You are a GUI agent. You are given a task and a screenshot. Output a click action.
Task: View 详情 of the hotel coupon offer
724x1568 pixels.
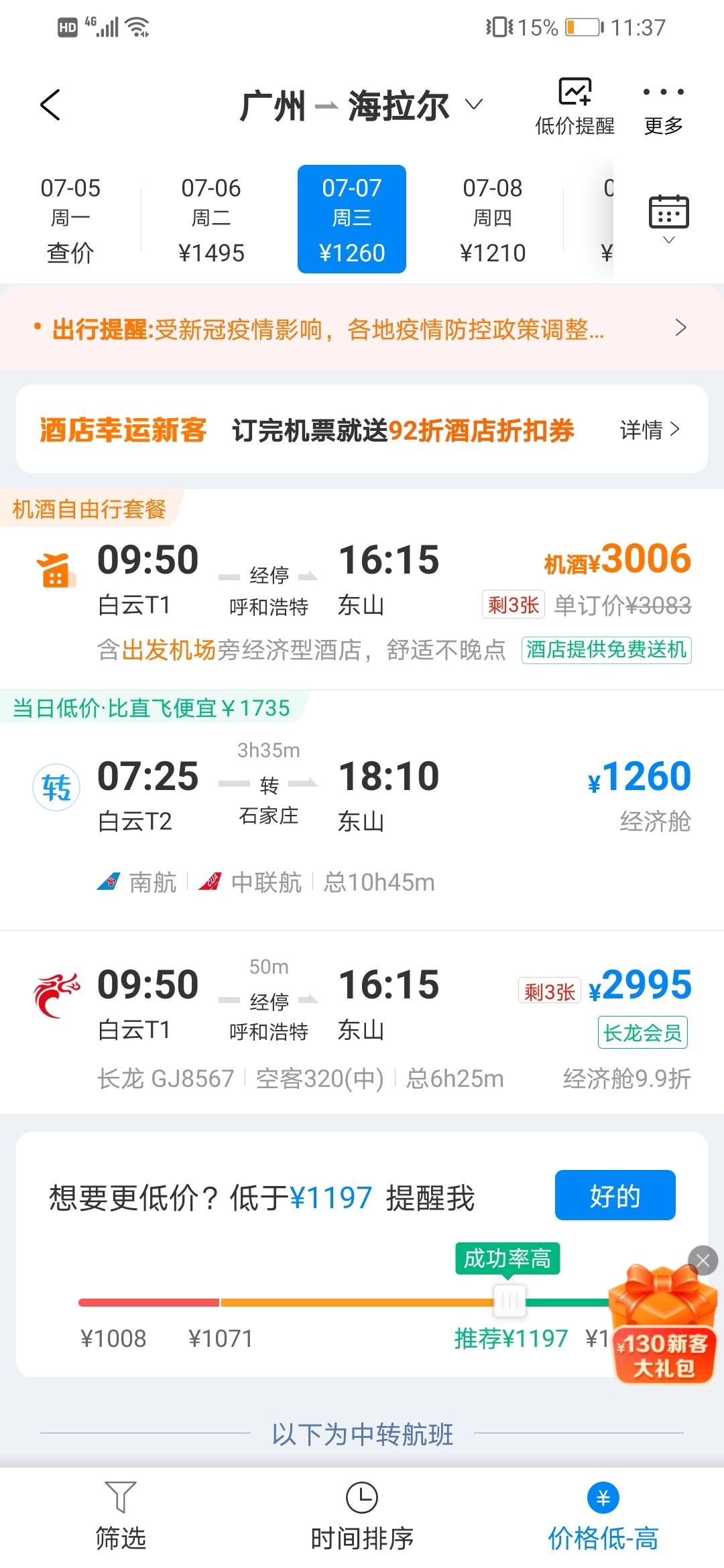click(x=650, y=430)
